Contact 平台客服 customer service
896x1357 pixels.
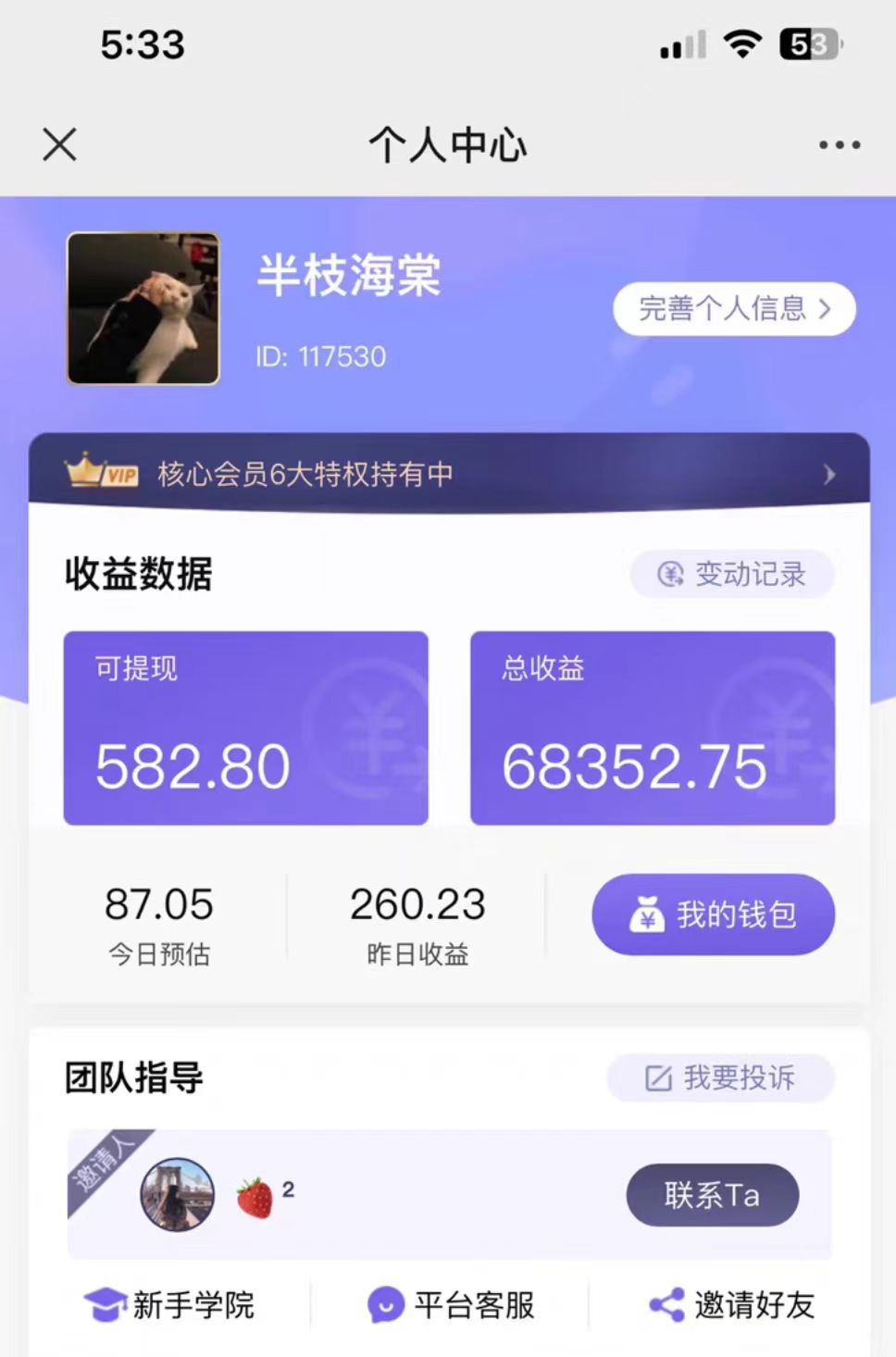point(452,1305)
